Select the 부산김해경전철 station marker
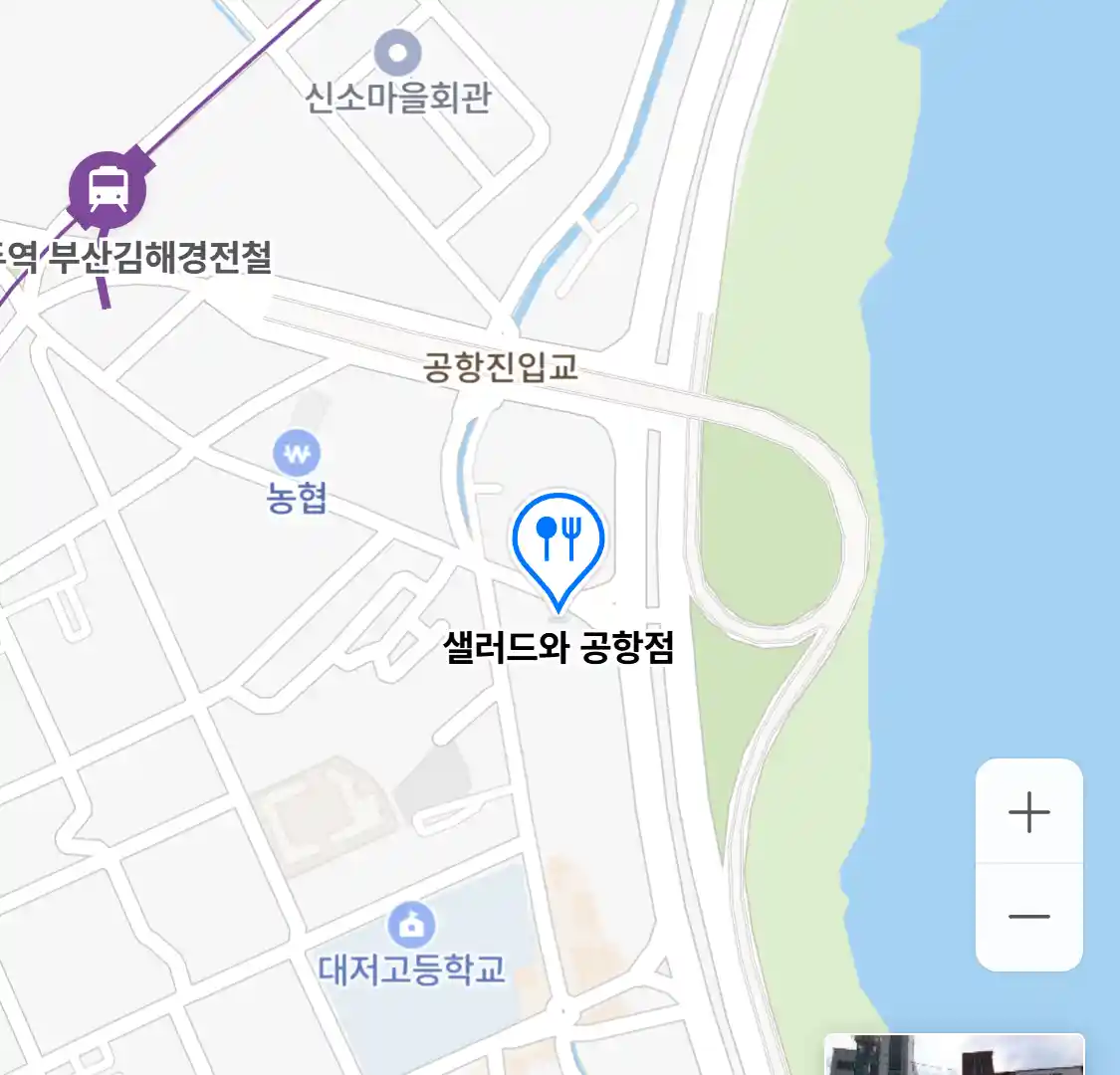Viewport: 1120px width, 1075px height. pyautogui.click(x=108, y=188)
